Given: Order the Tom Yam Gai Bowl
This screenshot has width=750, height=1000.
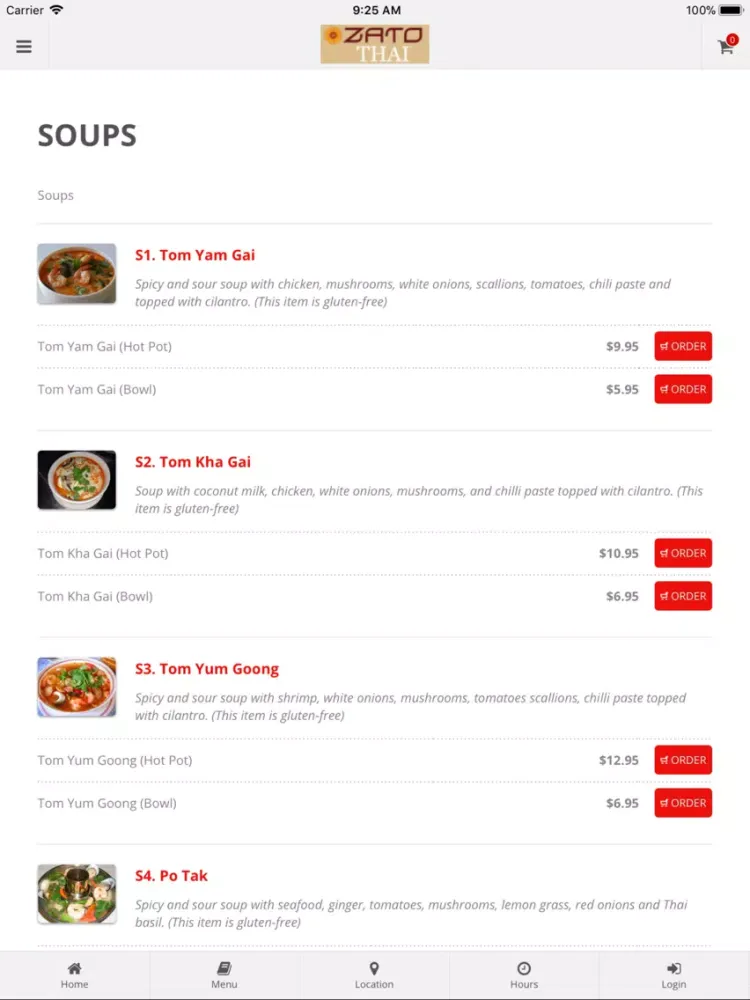Looking at the screenshot, I should (683, 389).
